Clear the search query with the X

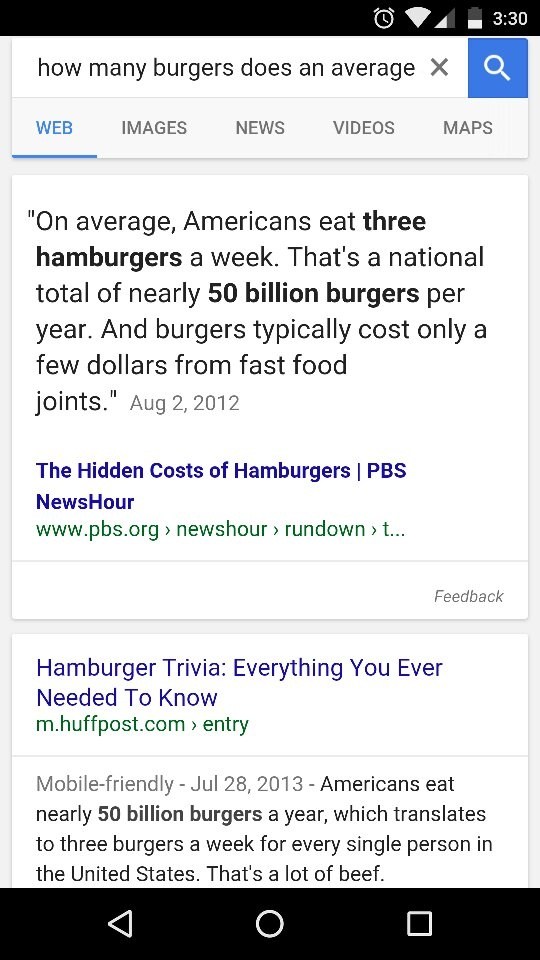tap(440, 67)
